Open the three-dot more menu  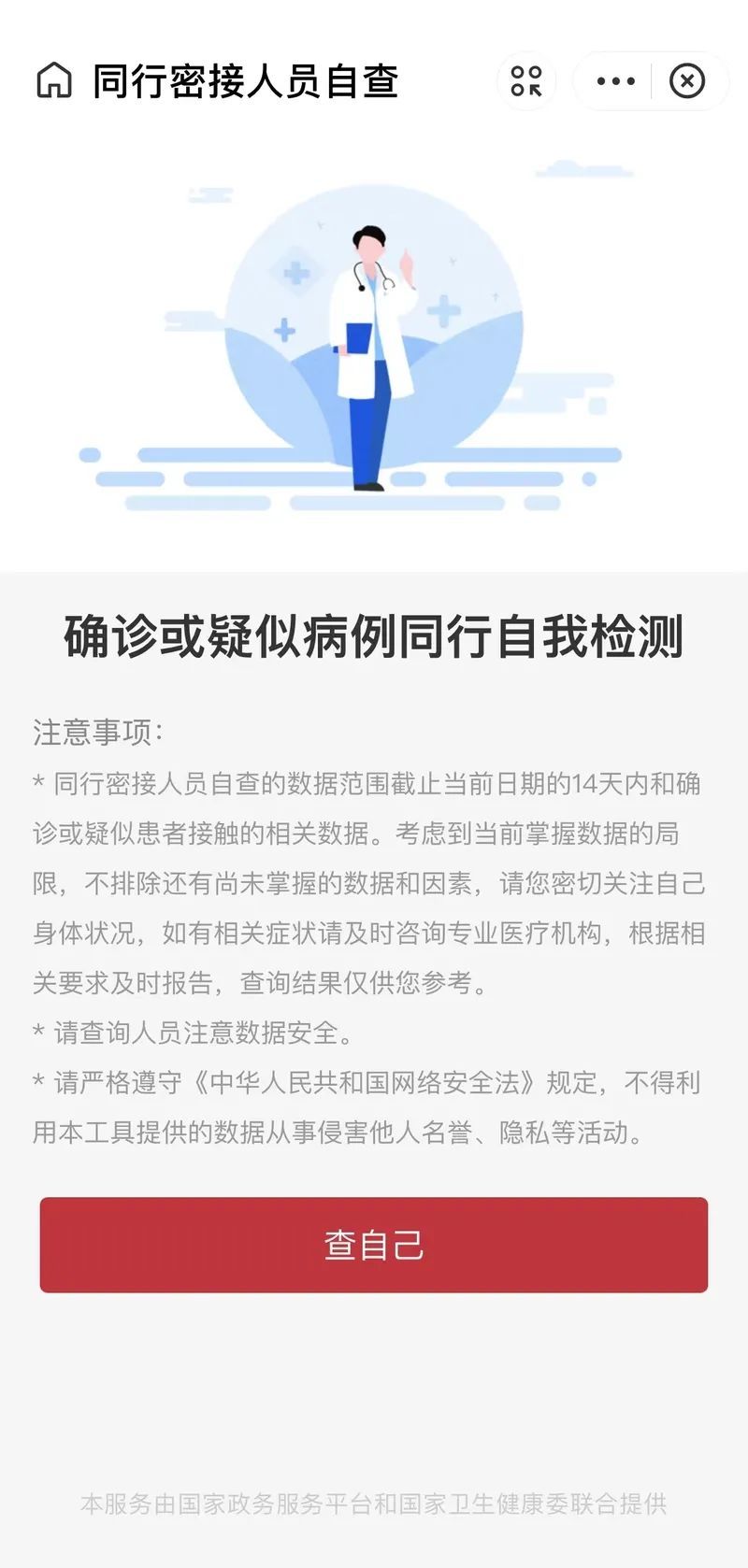(x=615, y=81)
